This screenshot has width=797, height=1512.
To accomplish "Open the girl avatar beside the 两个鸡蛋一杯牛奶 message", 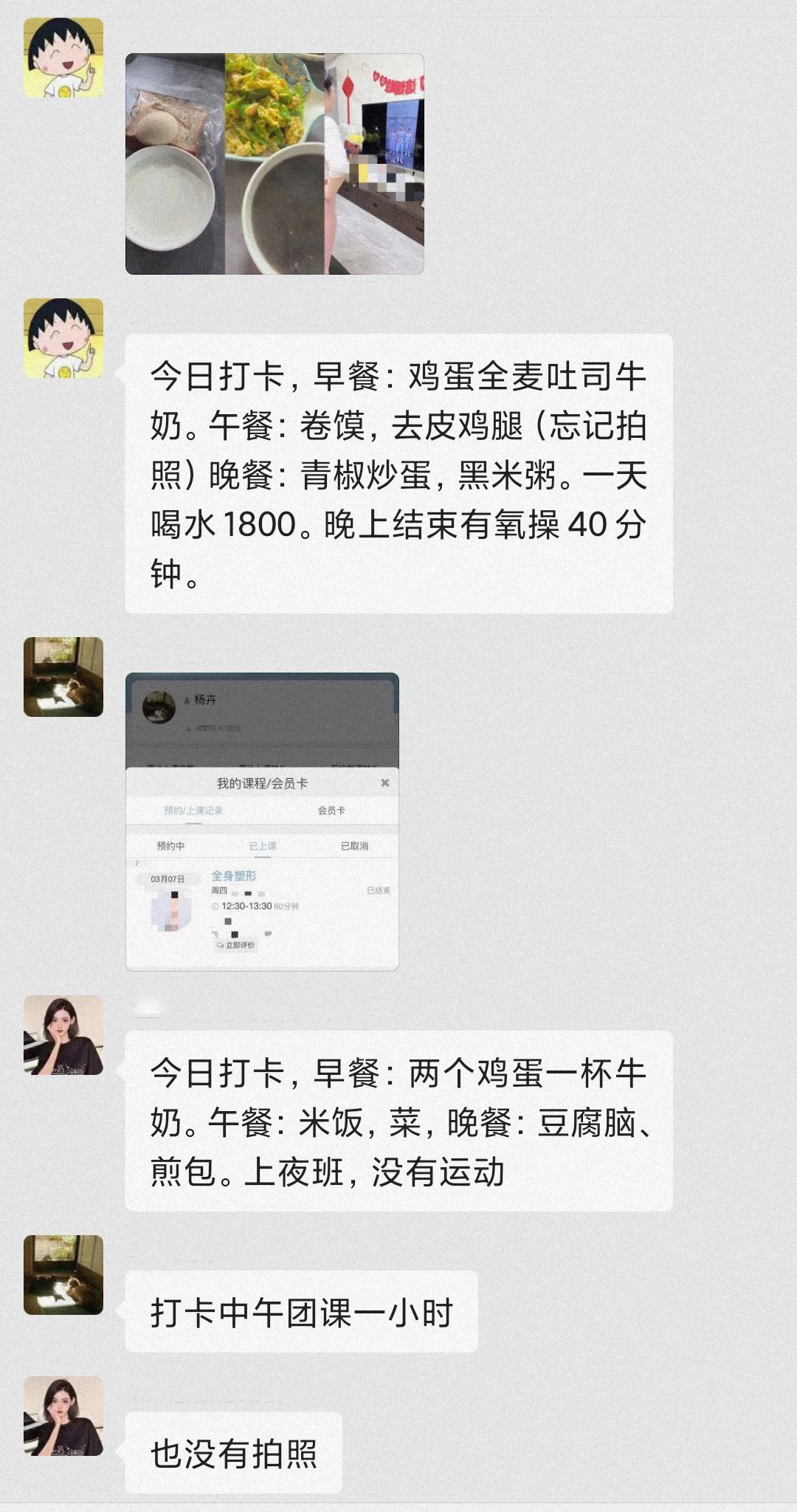I will coord(63,1034).
